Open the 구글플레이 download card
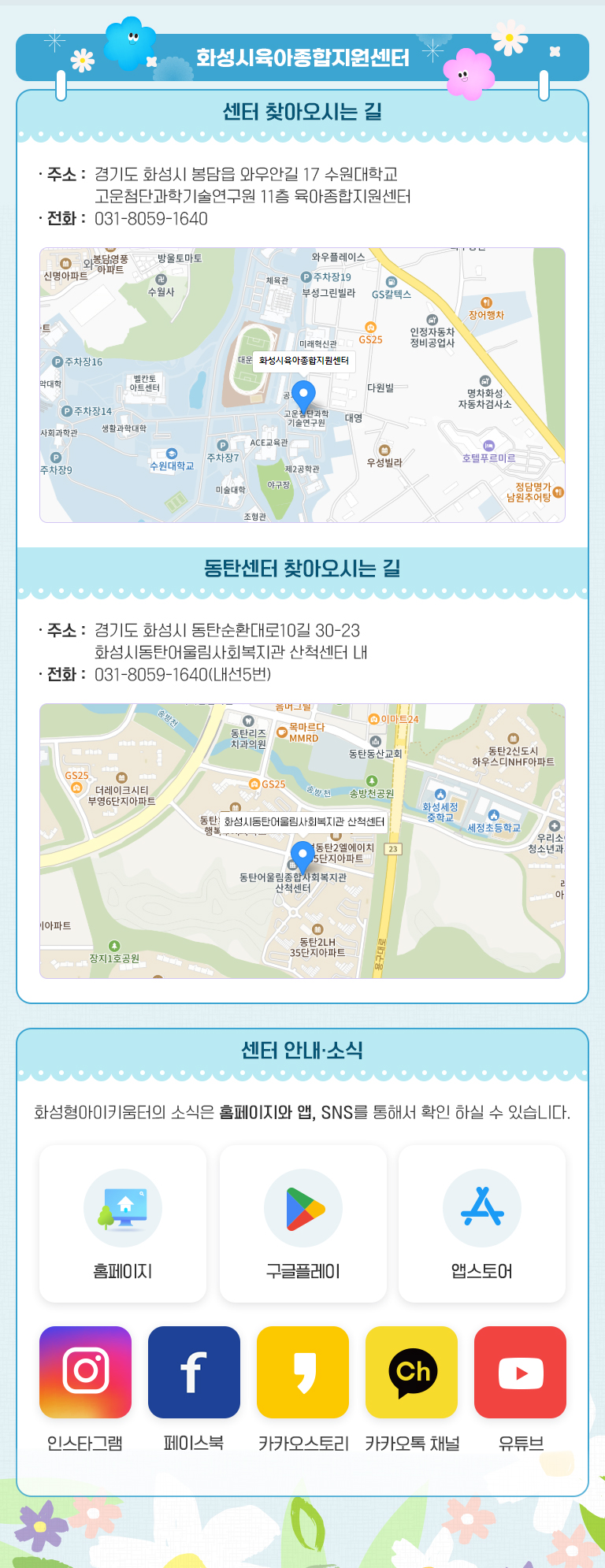The height and width of the screenshot is (1568, 605). (x=303, y=1223)
